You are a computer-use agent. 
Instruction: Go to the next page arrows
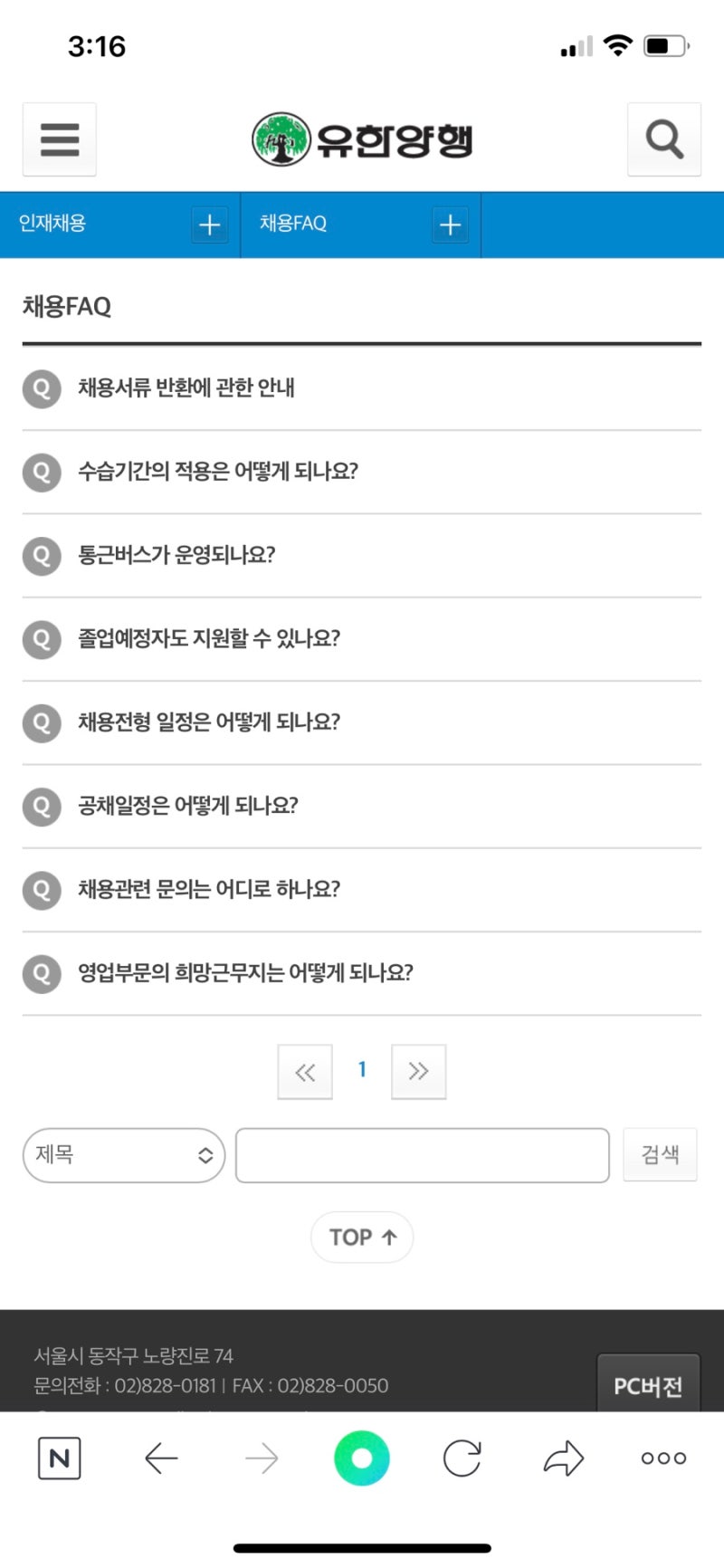(x=418, y=1072)
